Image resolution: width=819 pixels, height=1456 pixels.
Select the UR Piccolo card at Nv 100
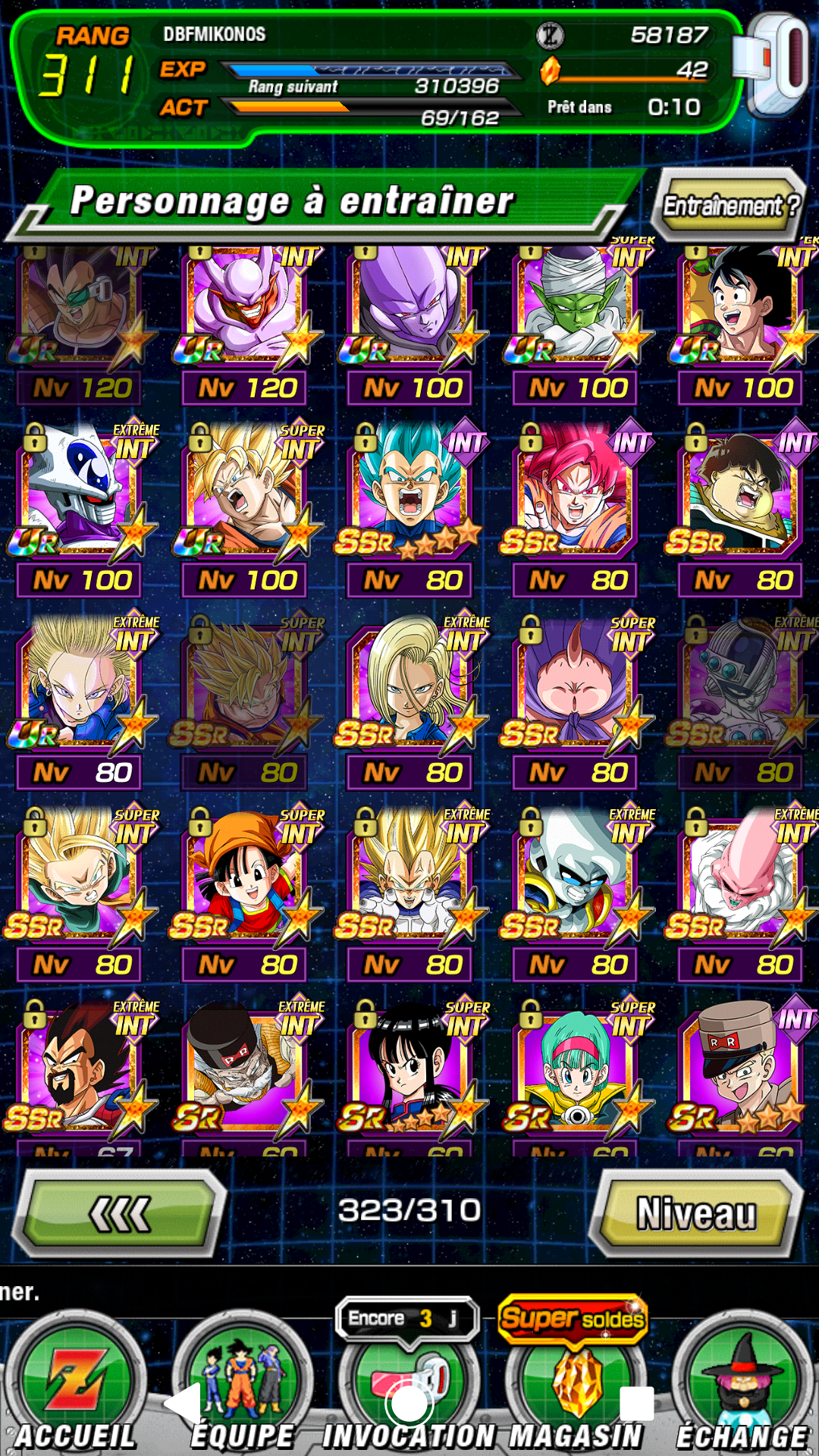coord(578,325)
